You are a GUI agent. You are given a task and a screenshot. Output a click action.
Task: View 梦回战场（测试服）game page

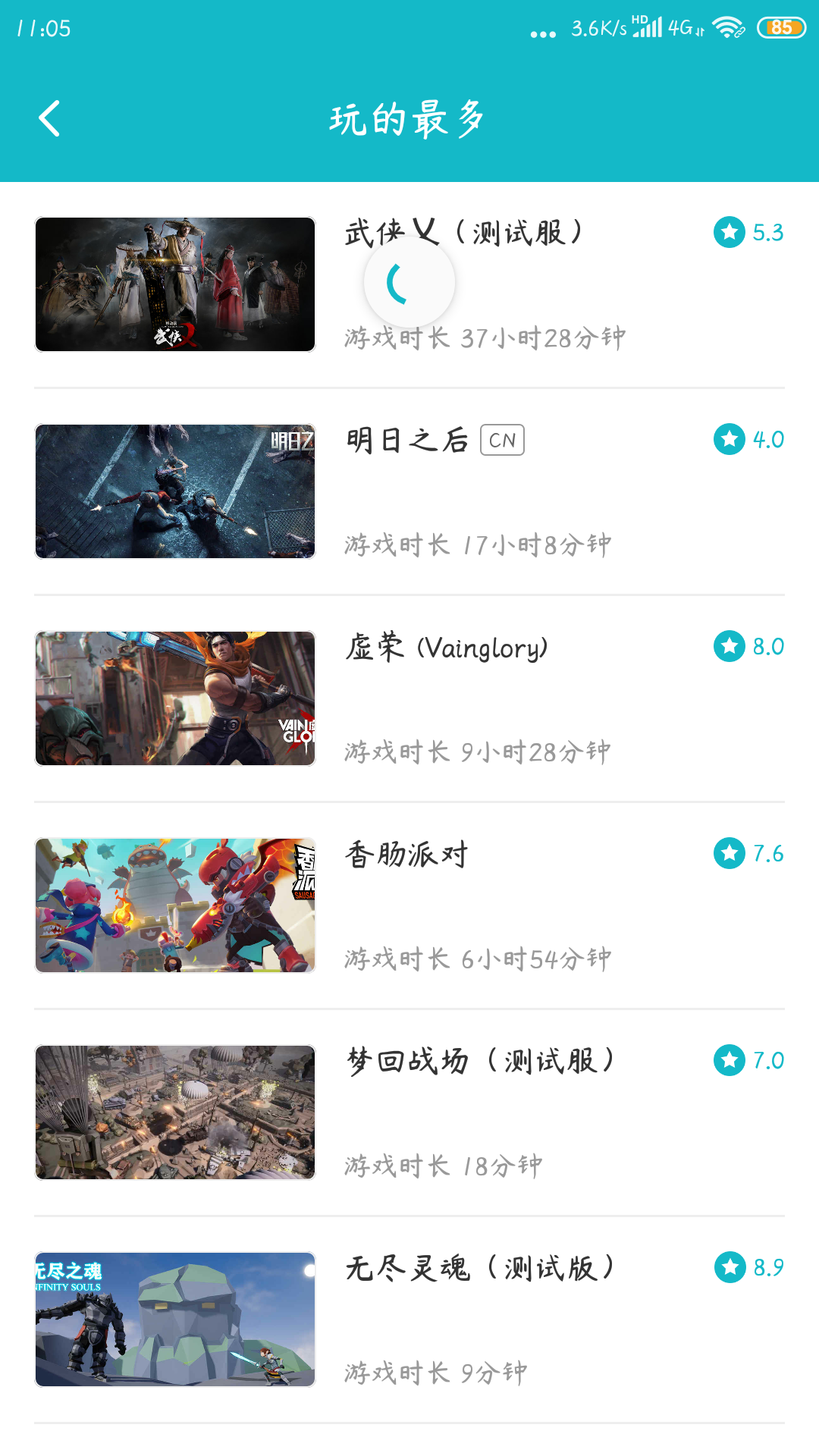click(x=409, y=1112)
